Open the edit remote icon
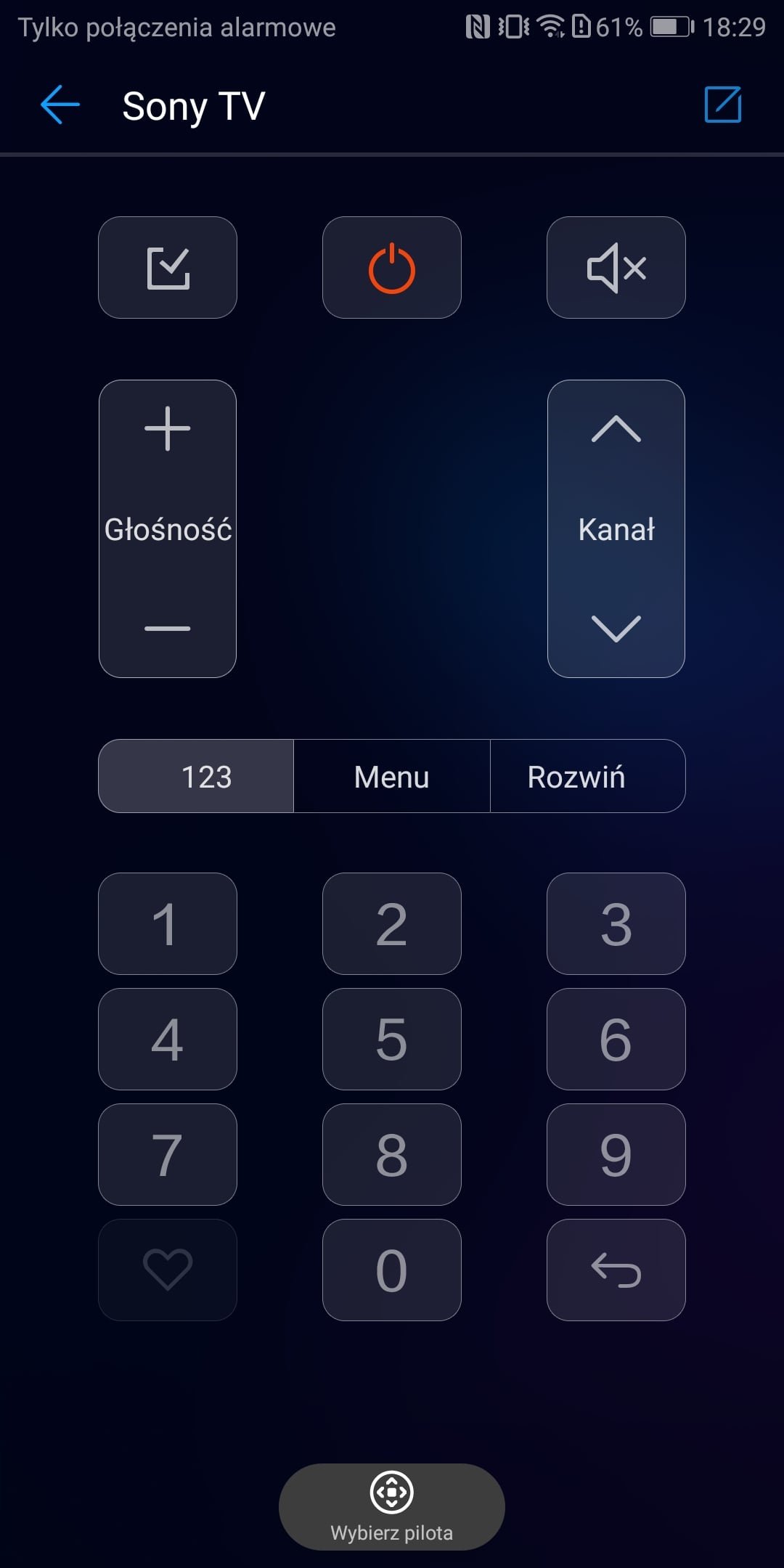This screenshot has width=784, height=1568. [723, 105]
